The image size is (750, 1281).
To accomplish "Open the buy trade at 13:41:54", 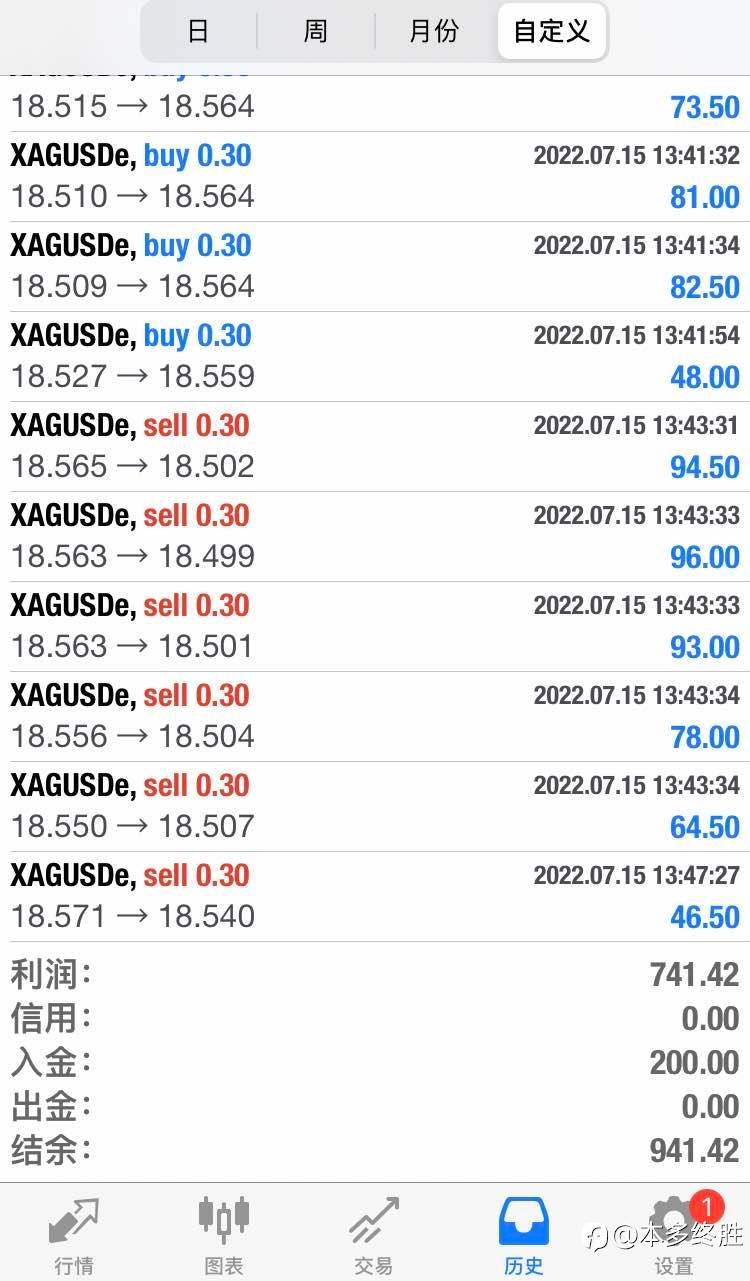I will point(375,357).
